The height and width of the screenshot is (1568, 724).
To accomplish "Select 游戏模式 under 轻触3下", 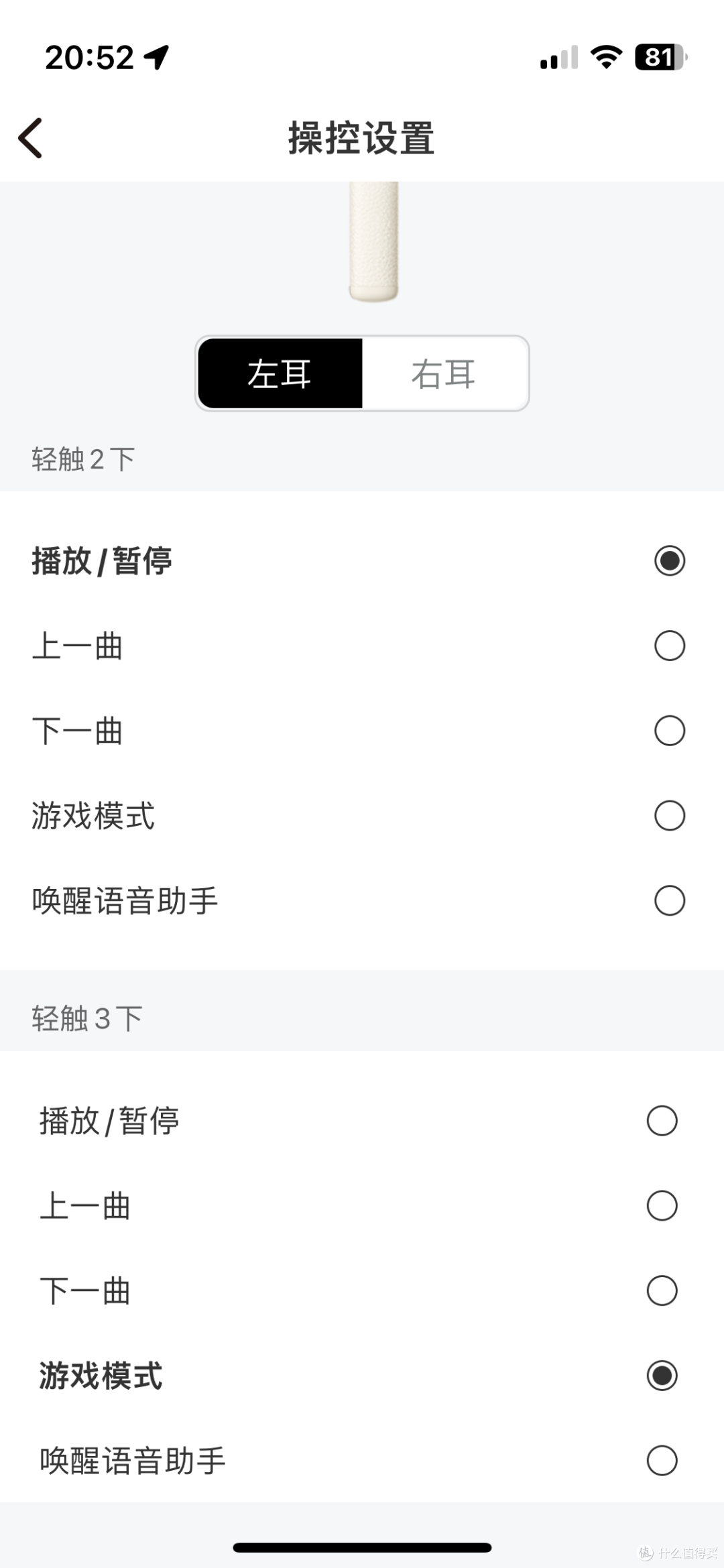I will click(x=362, y=1376).
